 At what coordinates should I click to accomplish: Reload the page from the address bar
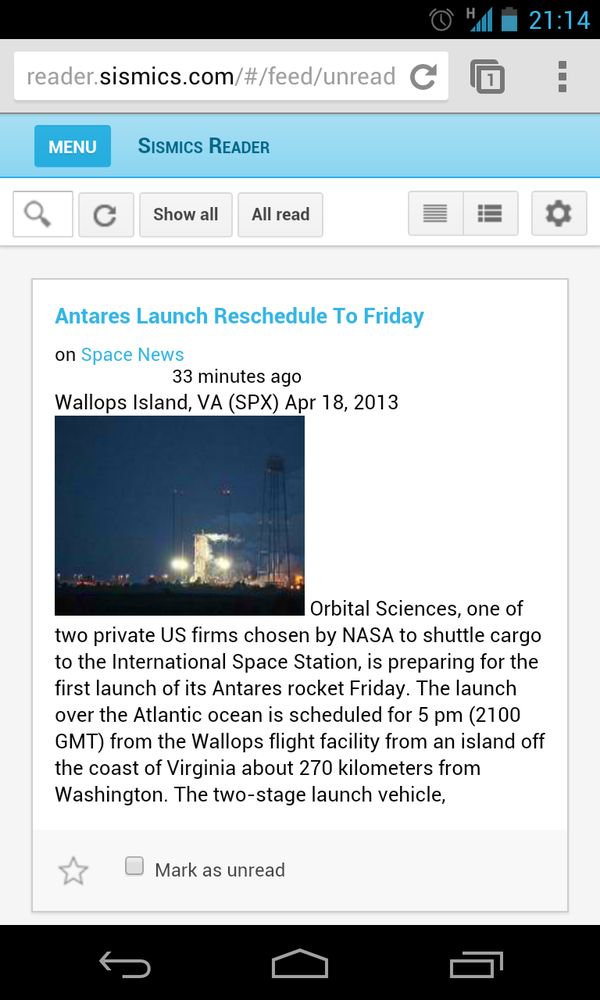click(x=423, y=77)
